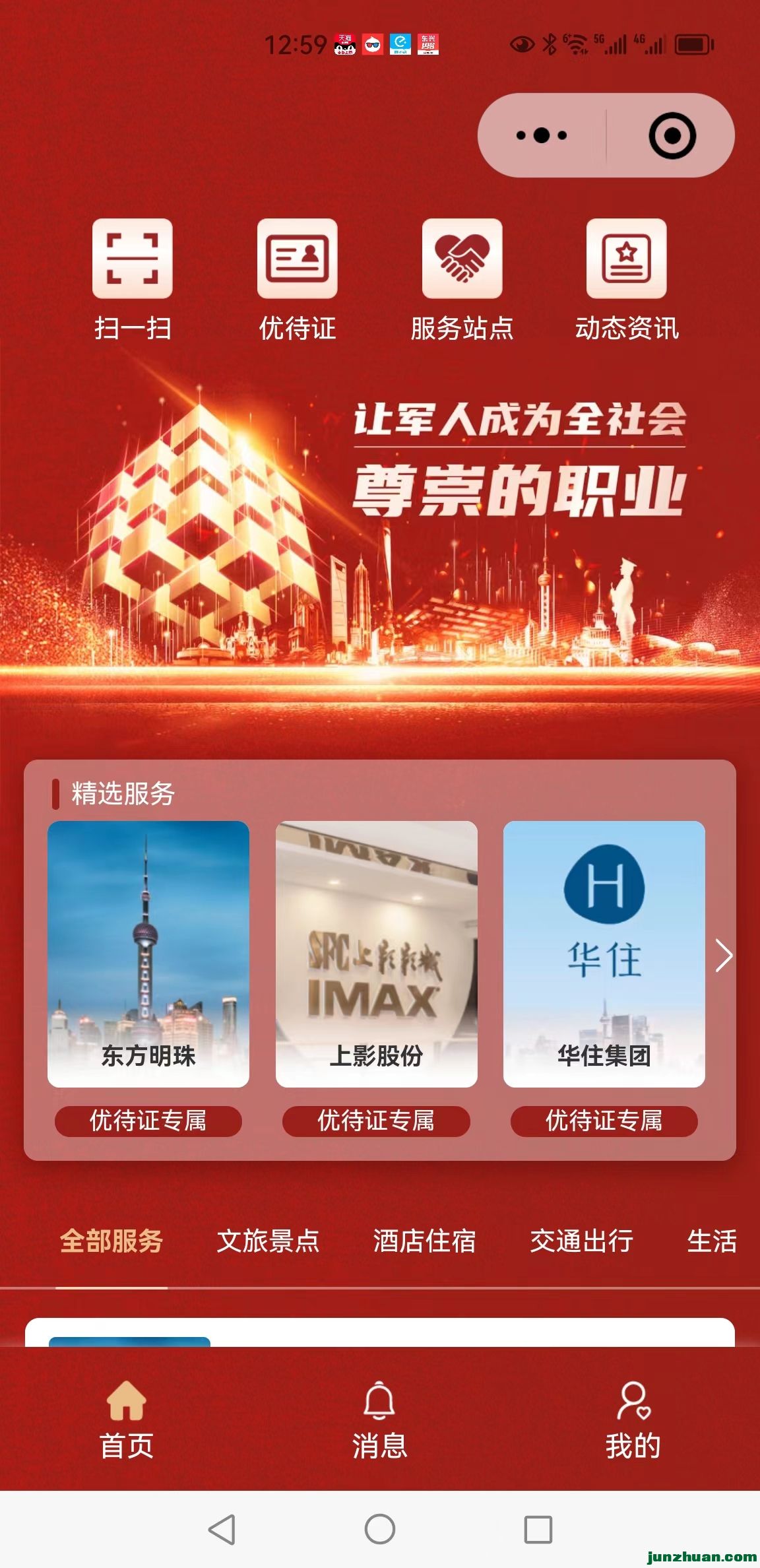Go to 首页 in bottom navigation
The width and height of the screenshot is (760, 1568).
pyautogui.click(x=126, y=1420)
